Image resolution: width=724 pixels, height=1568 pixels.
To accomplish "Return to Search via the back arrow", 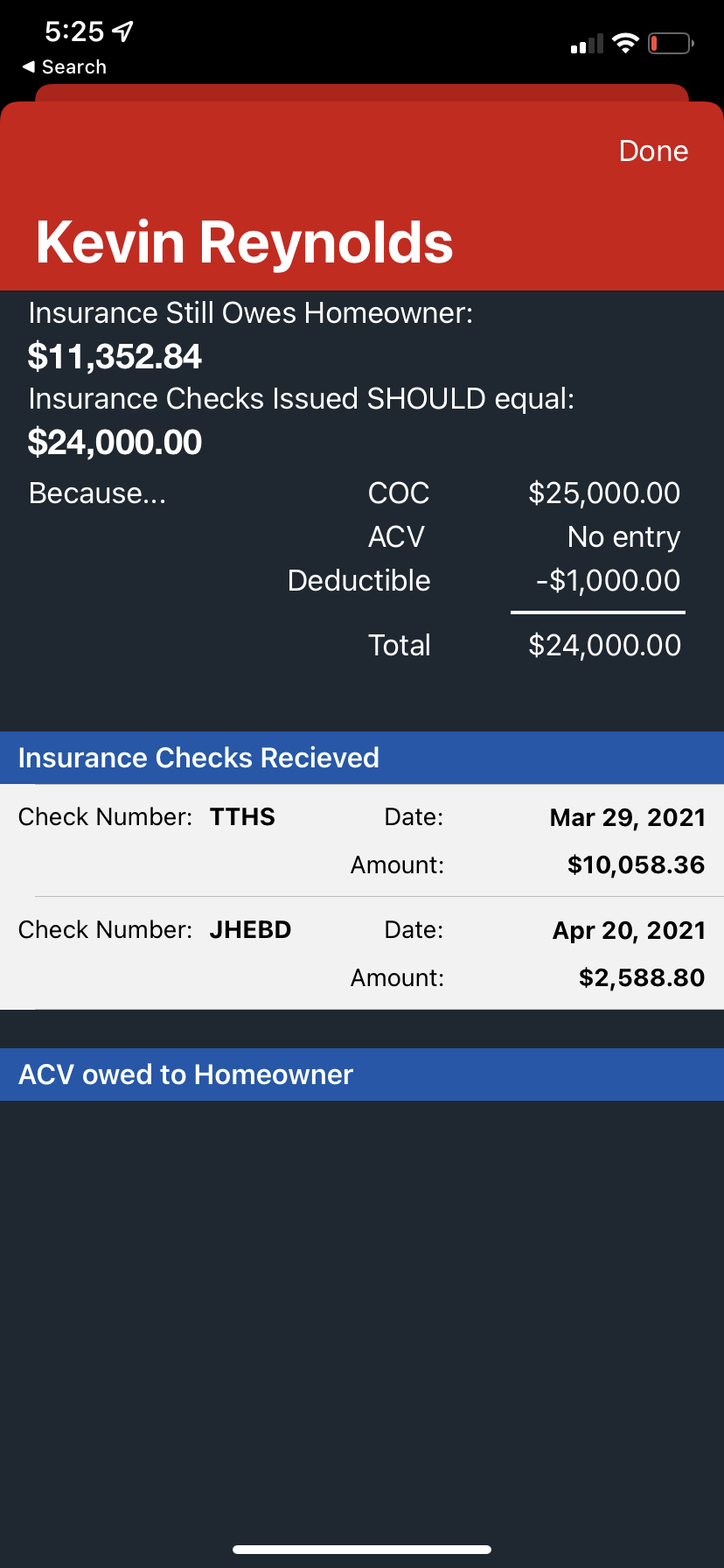I will [x=64, y=67].
